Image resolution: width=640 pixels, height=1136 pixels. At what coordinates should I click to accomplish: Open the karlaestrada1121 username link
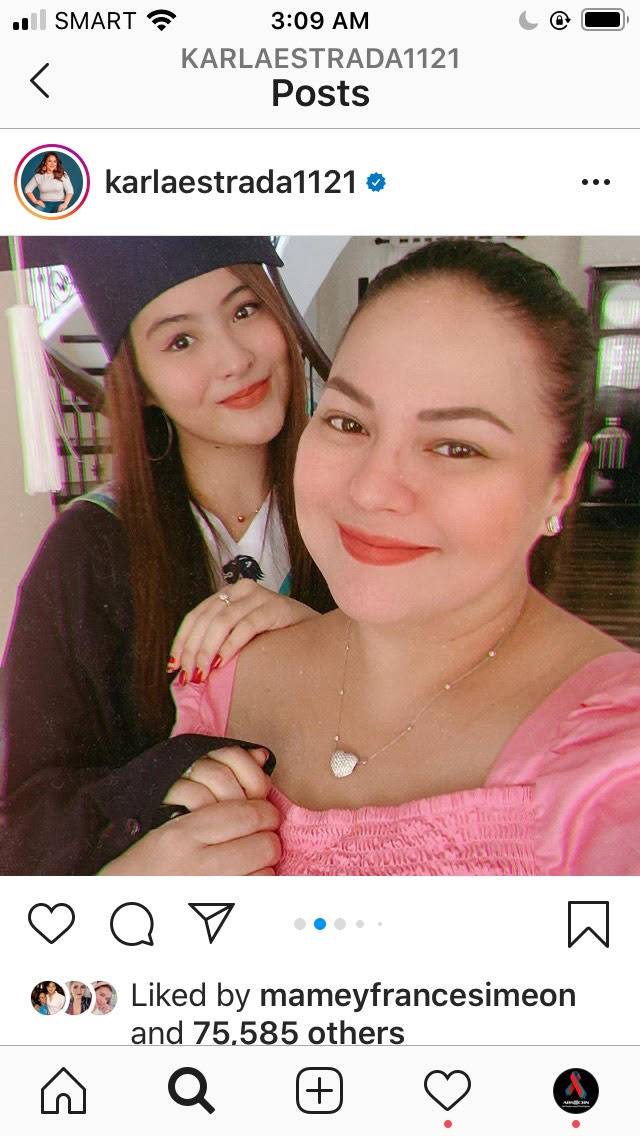point(230,182)
